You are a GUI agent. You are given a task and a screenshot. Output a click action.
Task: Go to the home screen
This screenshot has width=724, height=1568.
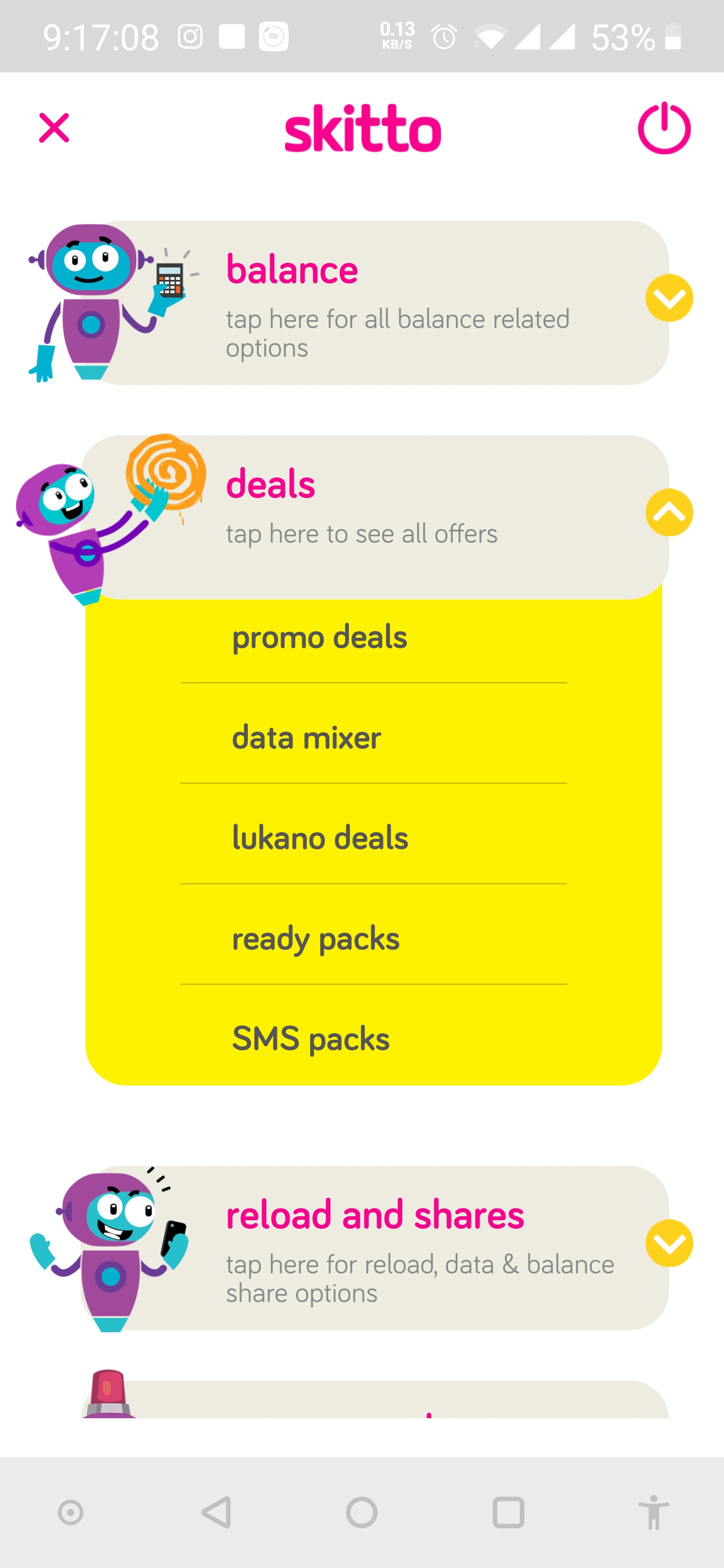[x=361, y=1513]
